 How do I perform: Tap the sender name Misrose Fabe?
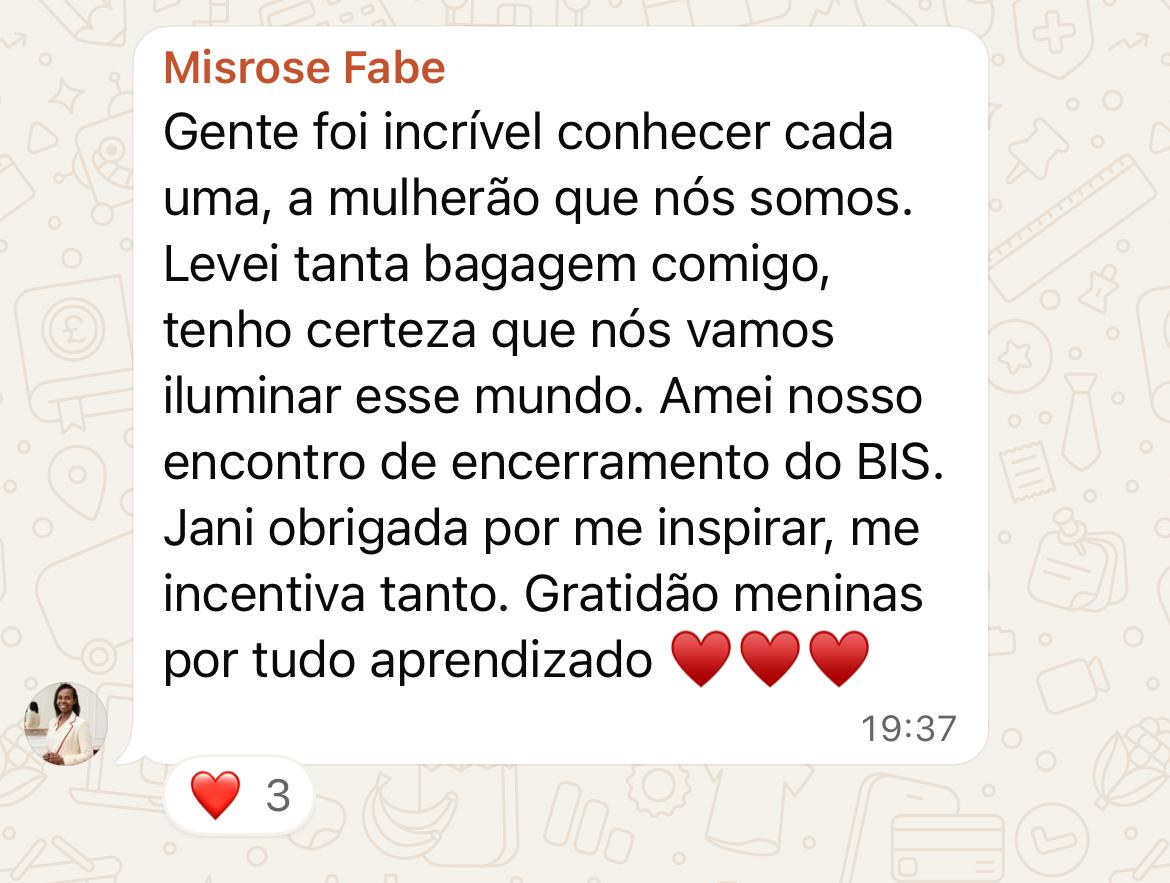[x=304, y=69]
